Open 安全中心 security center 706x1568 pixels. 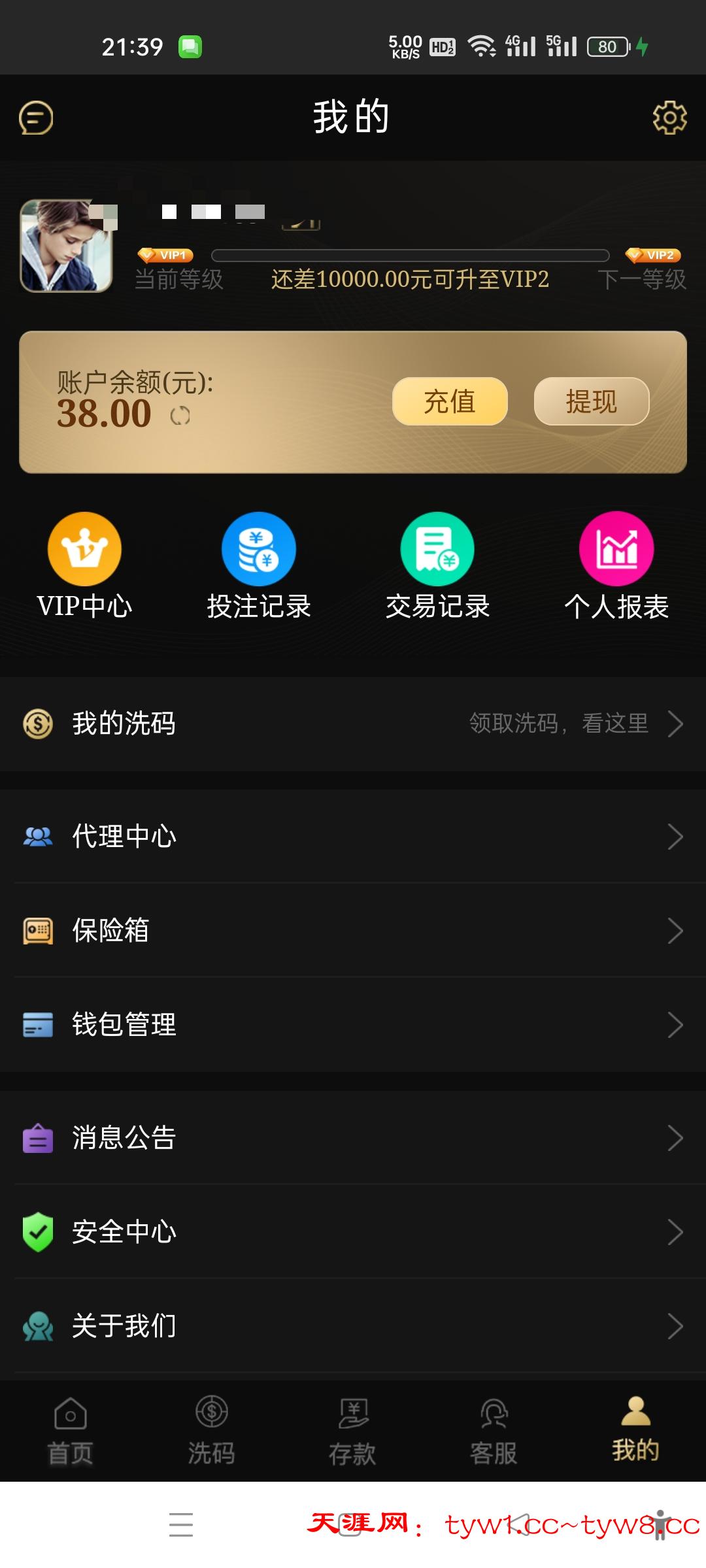coord(353,1232)
